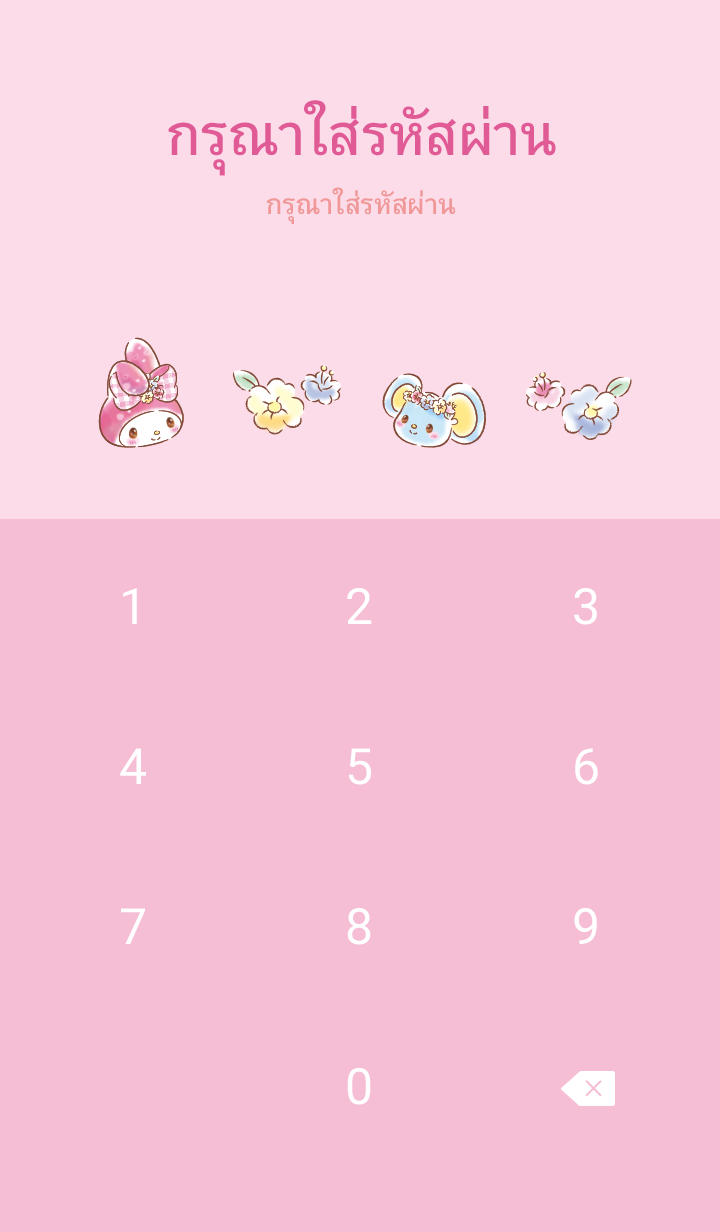
Task: Tap the 6 key
Action: (585, 767)
